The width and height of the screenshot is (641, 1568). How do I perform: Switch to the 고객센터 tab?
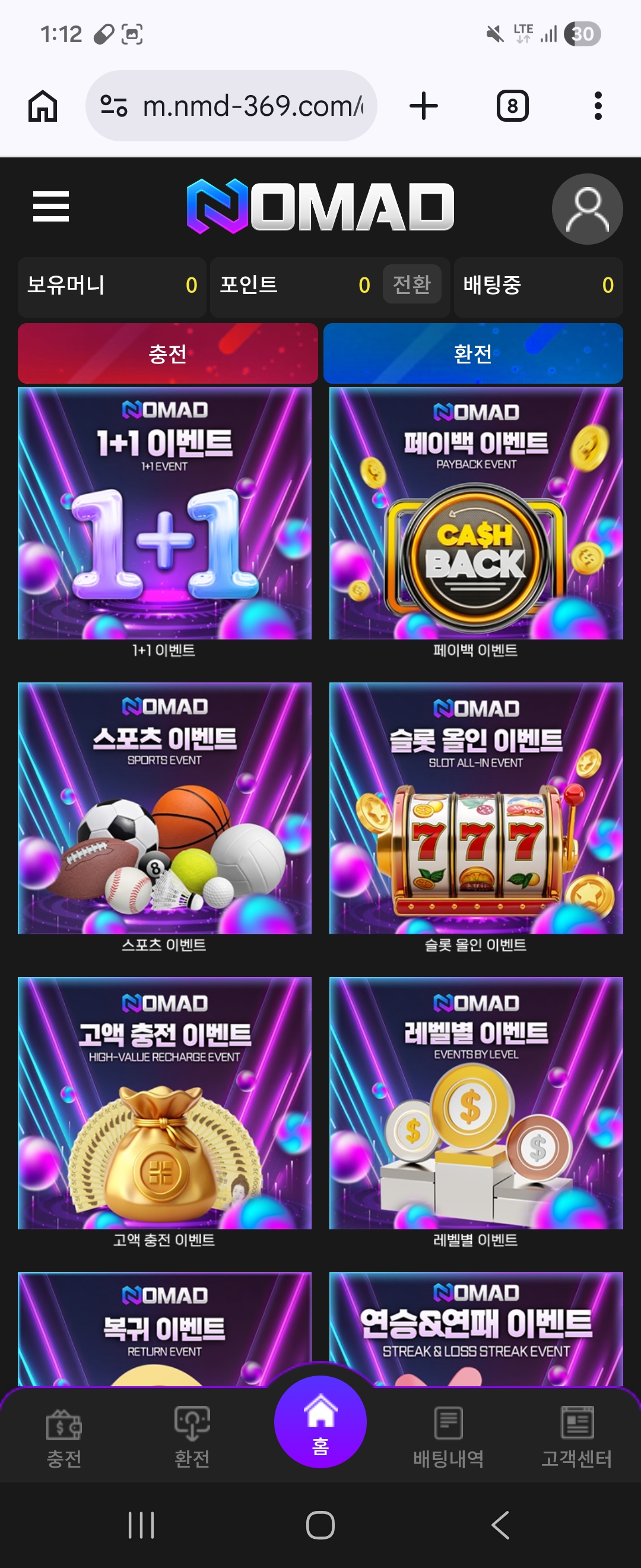tap(576, 1438)
